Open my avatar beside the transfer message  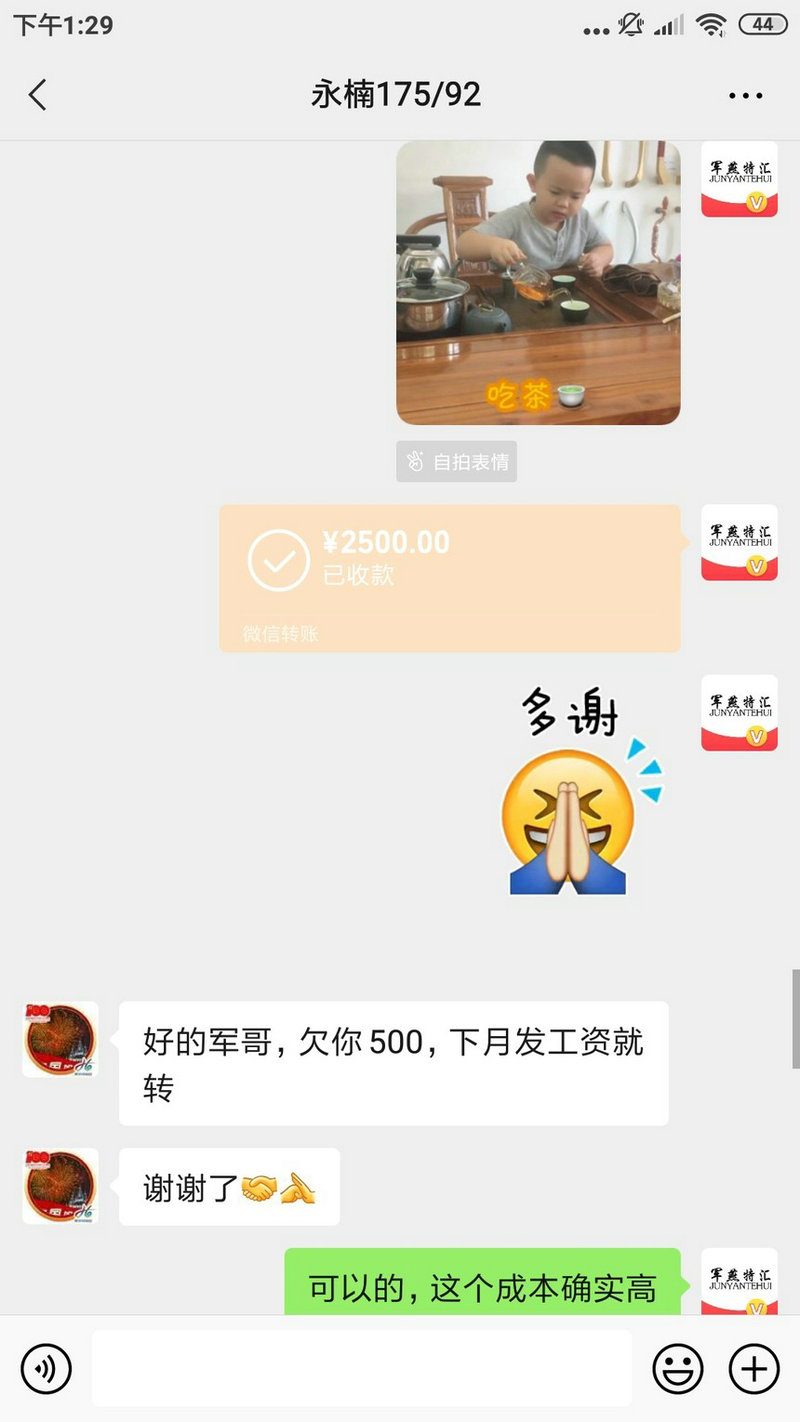point(739,542)
